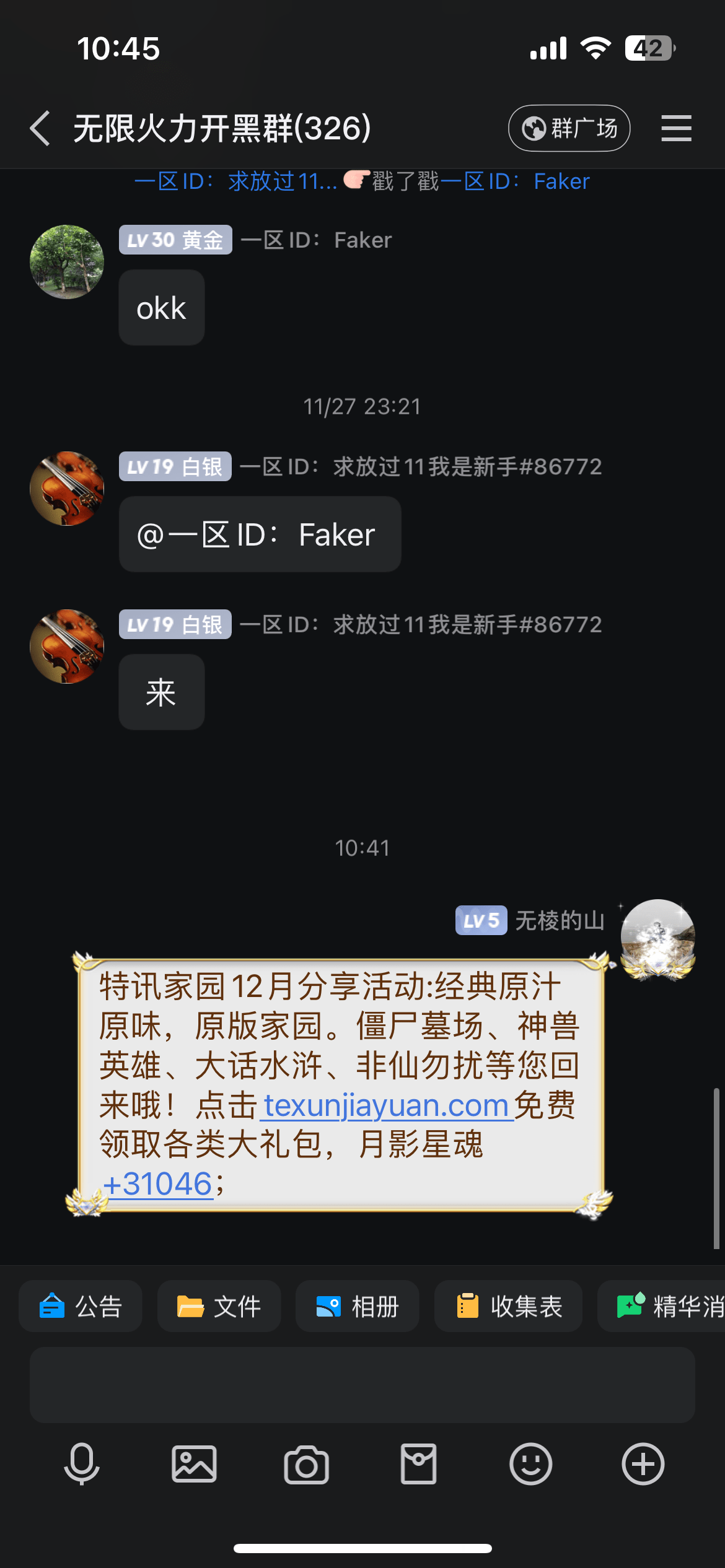View the profile of Faker's tree avatar

[x=67, y=262]
